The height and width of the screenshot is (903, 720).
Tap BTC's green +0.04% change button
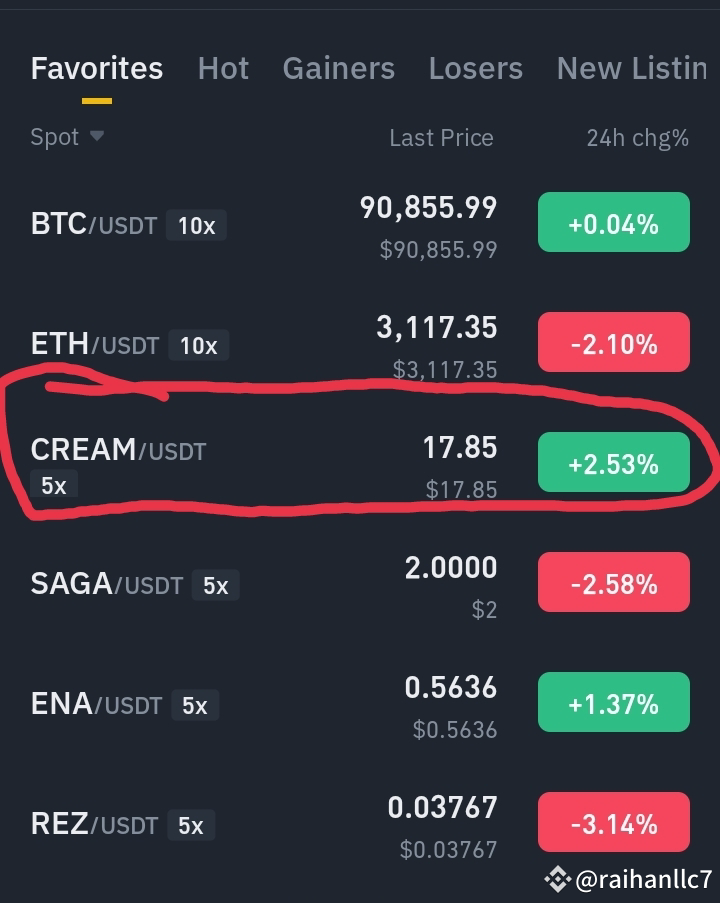(613, 223)
